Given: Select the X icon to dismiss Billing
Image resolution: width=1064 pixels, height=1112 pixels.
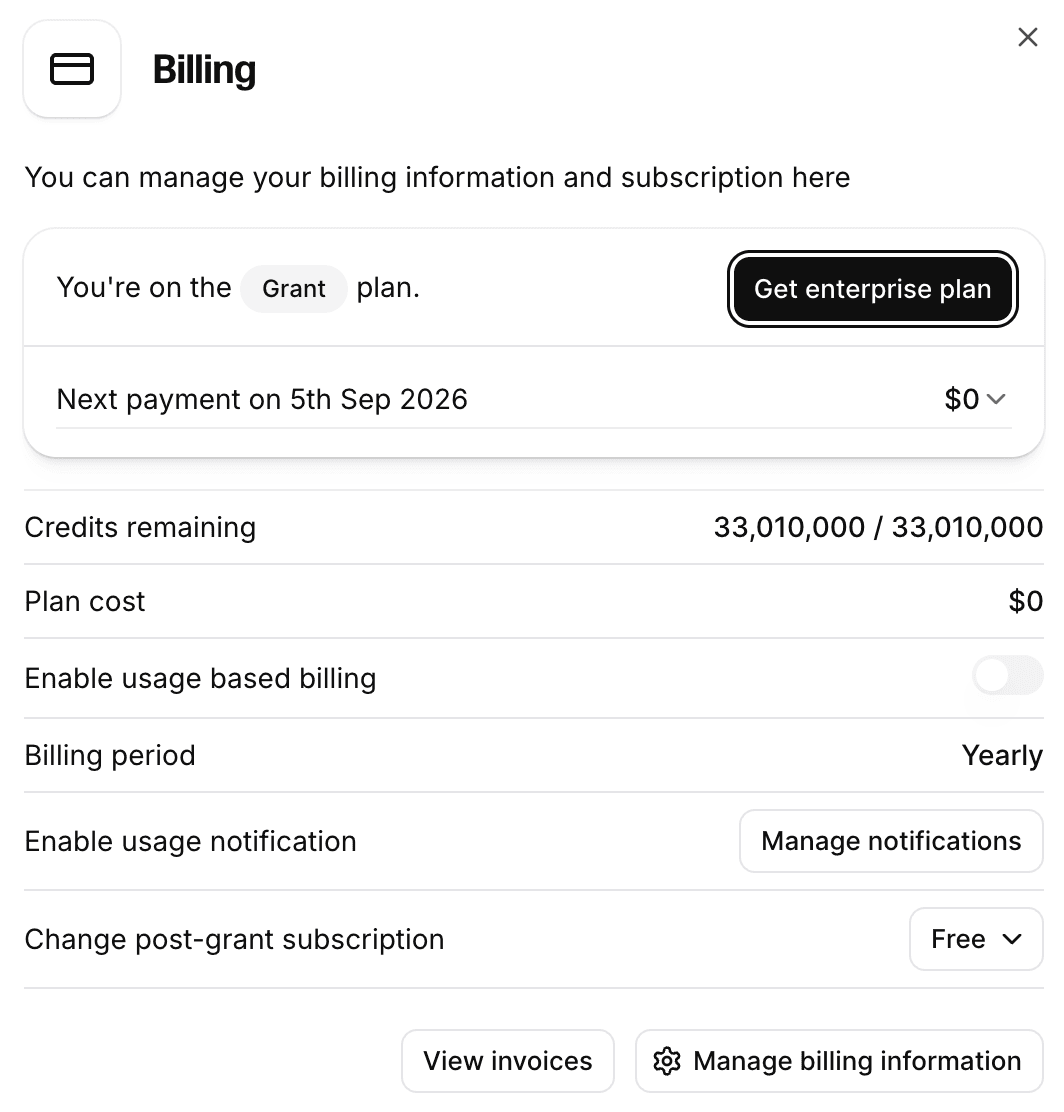Looking at the screenshot, I should tap(1027, 37).
